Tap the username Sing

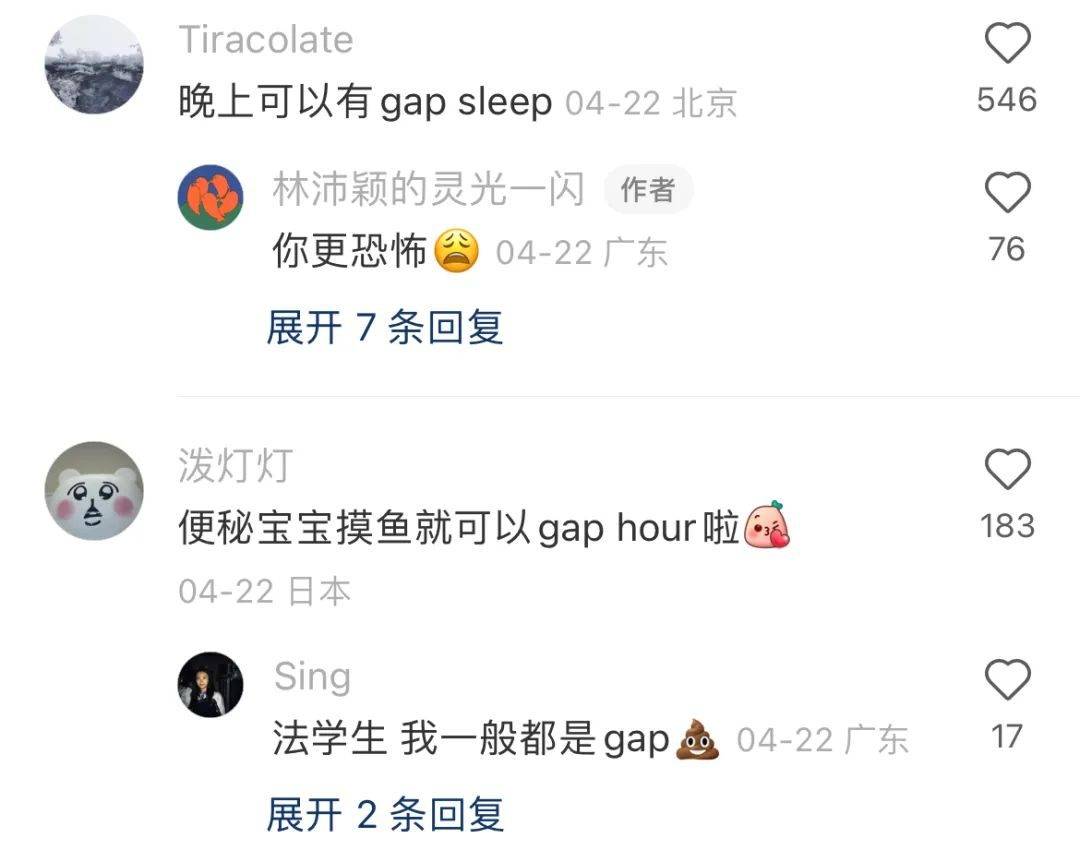[x=312, y=677]
